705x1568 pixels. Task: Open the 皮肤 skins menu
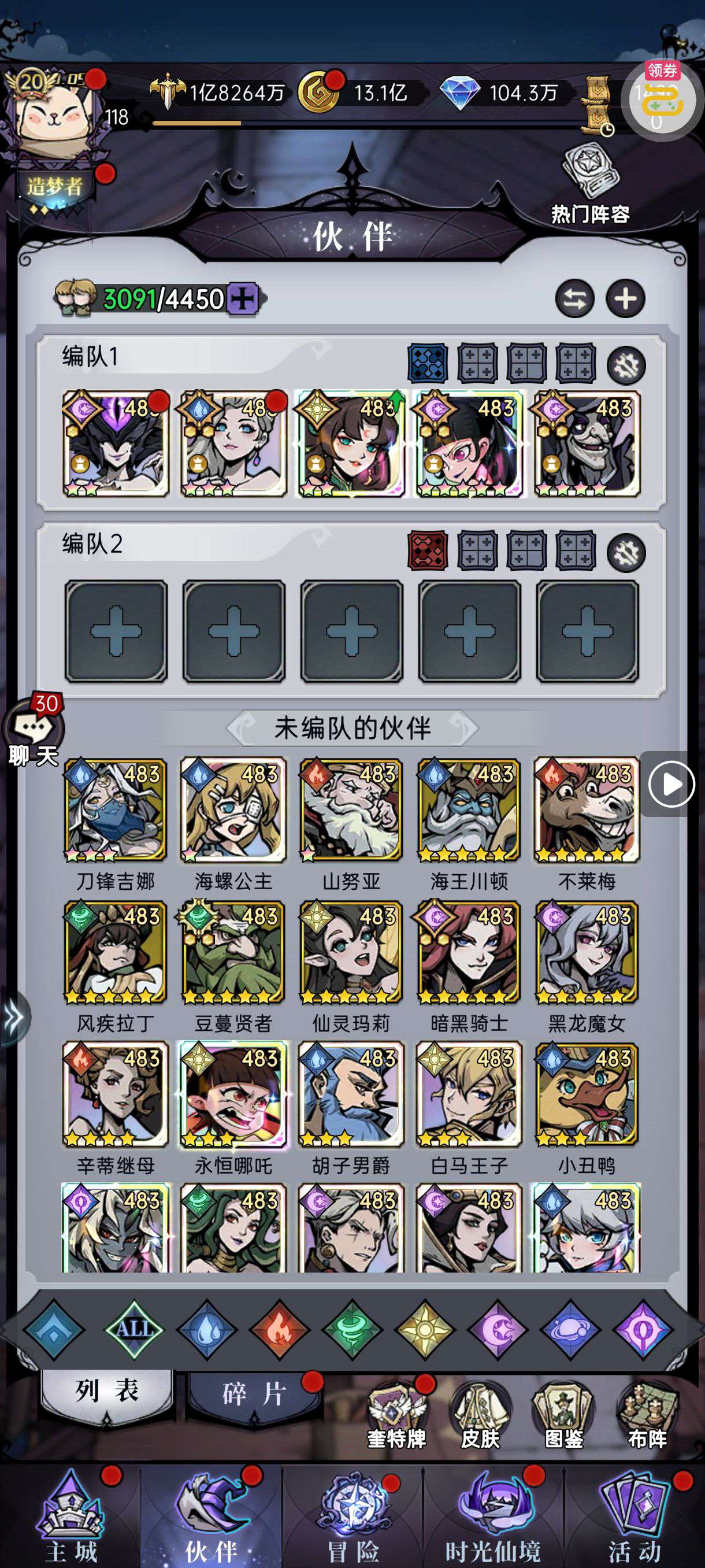point(480,1414)
